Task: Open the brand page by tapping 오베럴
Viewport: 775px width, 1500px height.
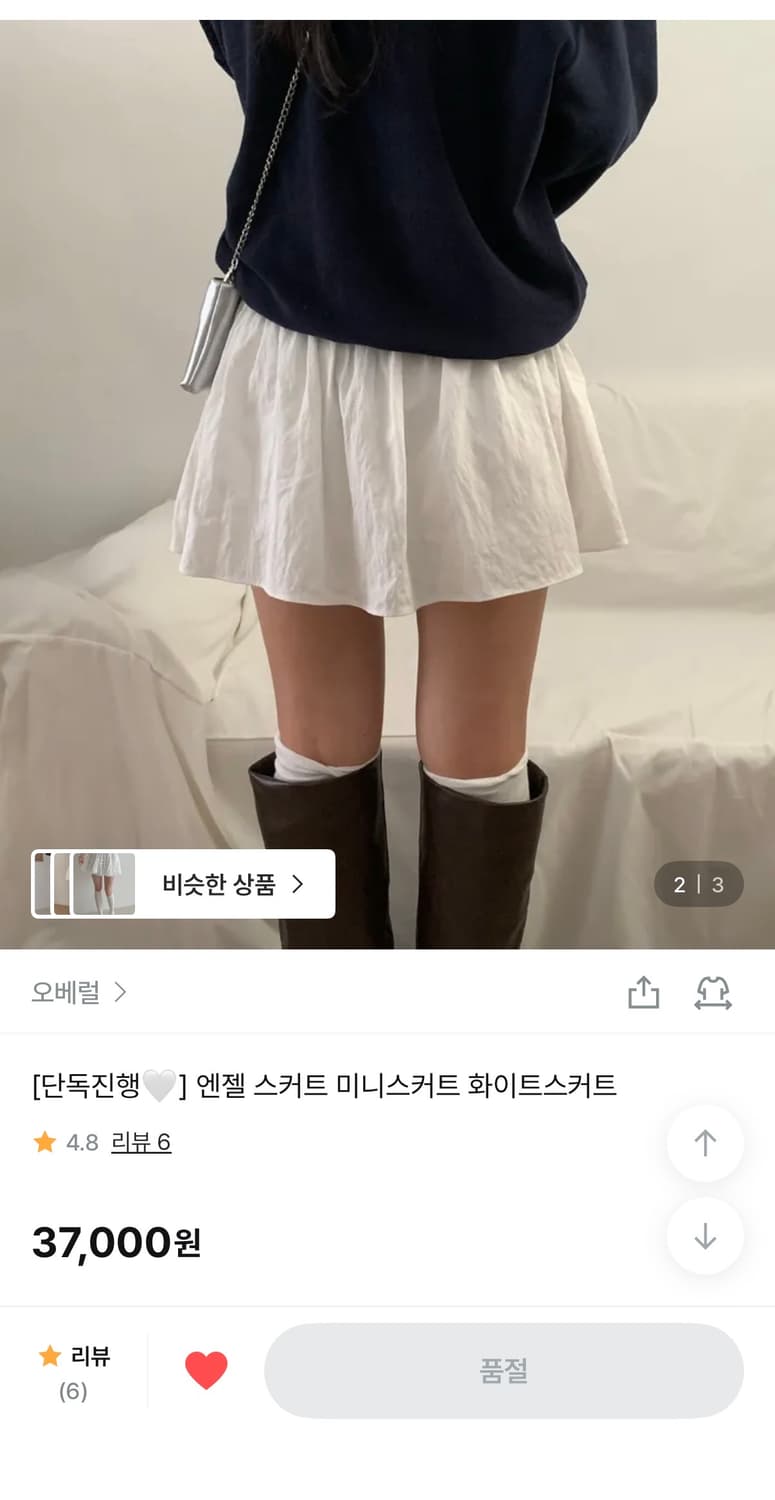Action: [x=66, y=992]
